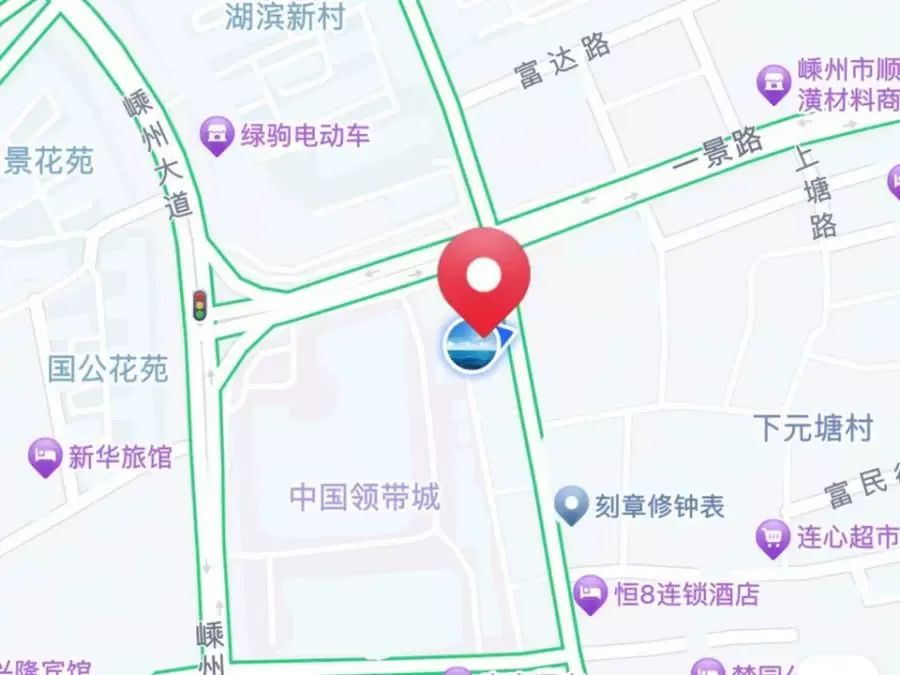Image resolution: width=900 pixels, height=675 pixels.
Task: Open the 嵊州市顺 decoration materials shop marker
Action: (773, 86)
